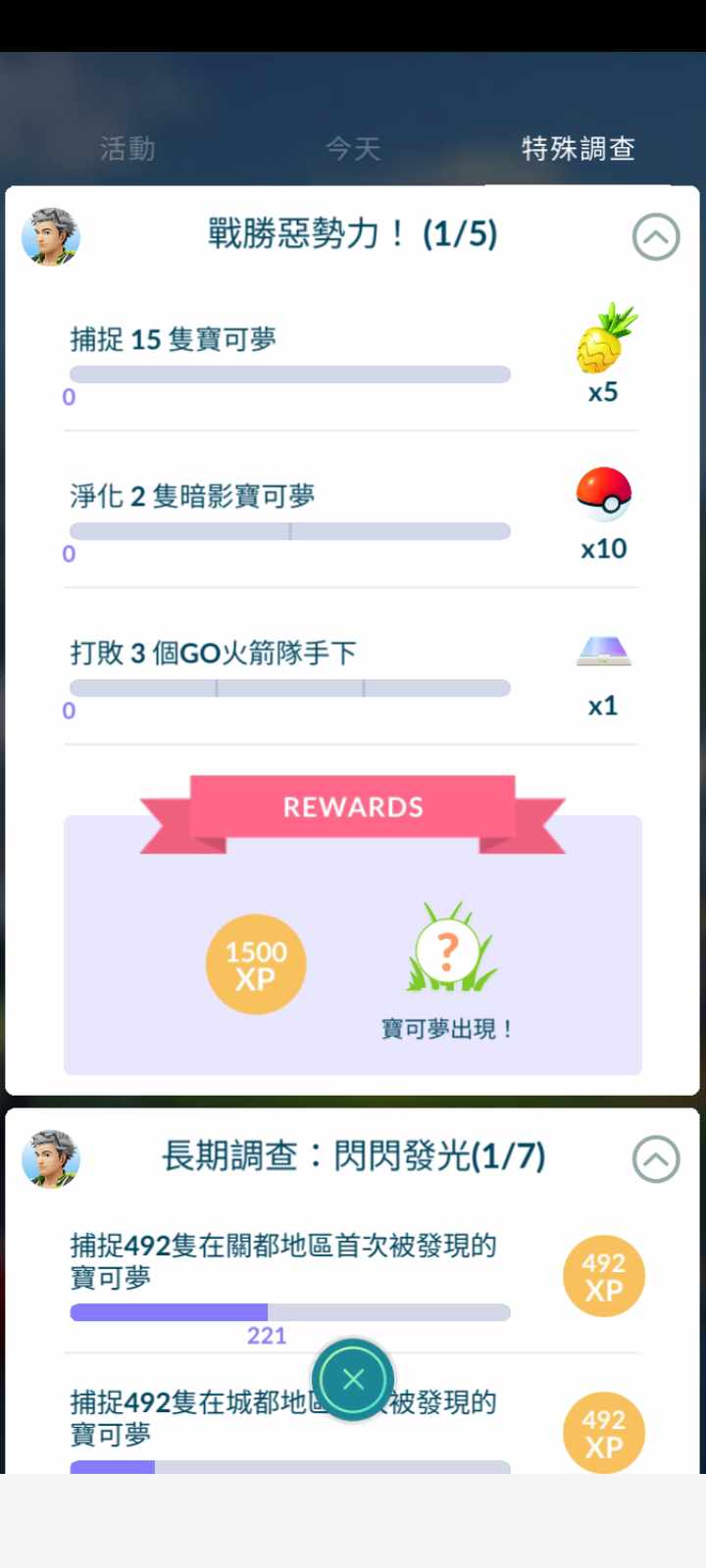The height and width of the screenshot is (1568, 706).
Task: Collapse the 戰勝惡勢力 research card
Action: coord(655,237)
